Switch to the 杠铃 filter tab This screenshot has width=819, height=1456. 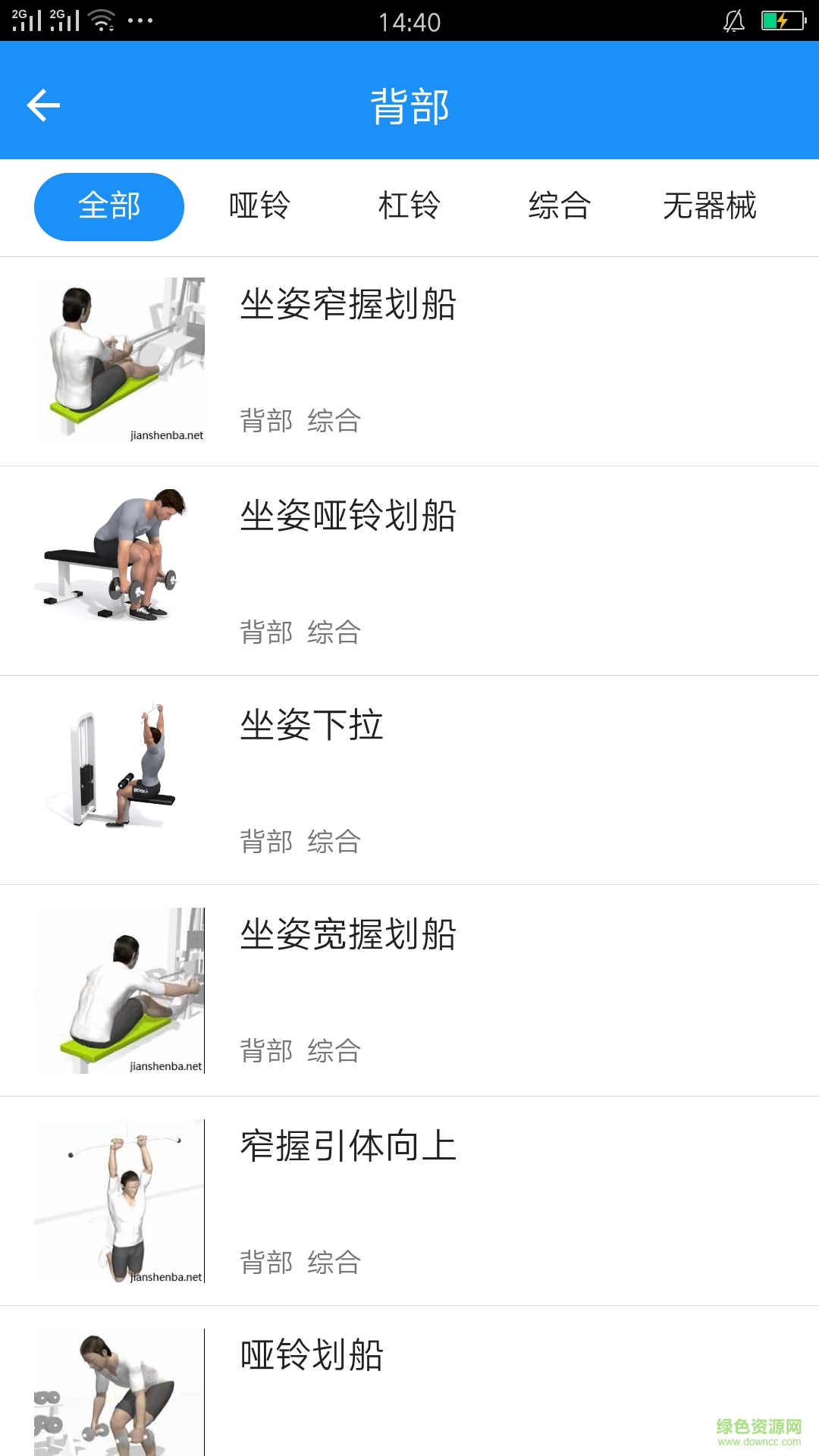[409, 206]
